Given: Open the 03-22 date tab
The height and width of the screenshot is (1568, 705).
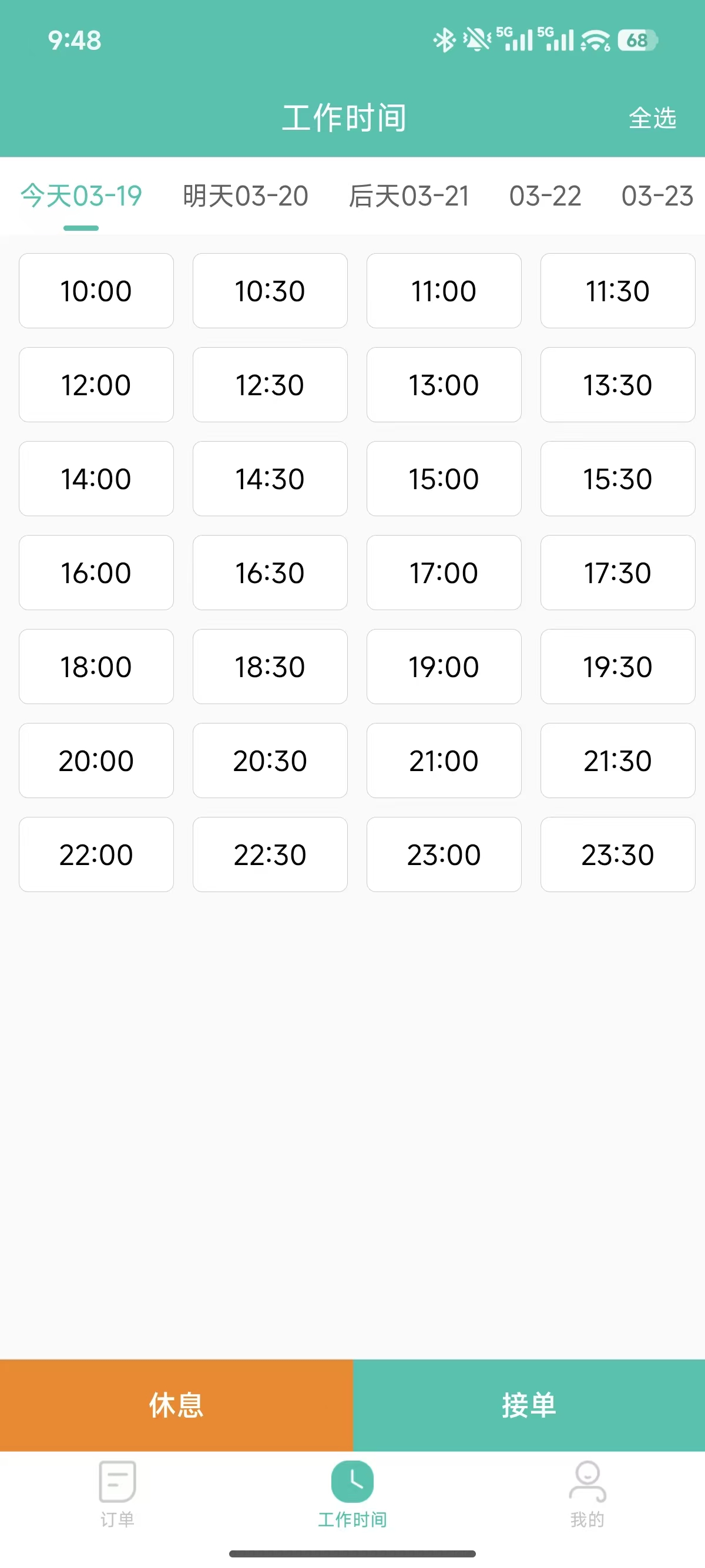Looking at the screenshot, I should pos(545,196).
